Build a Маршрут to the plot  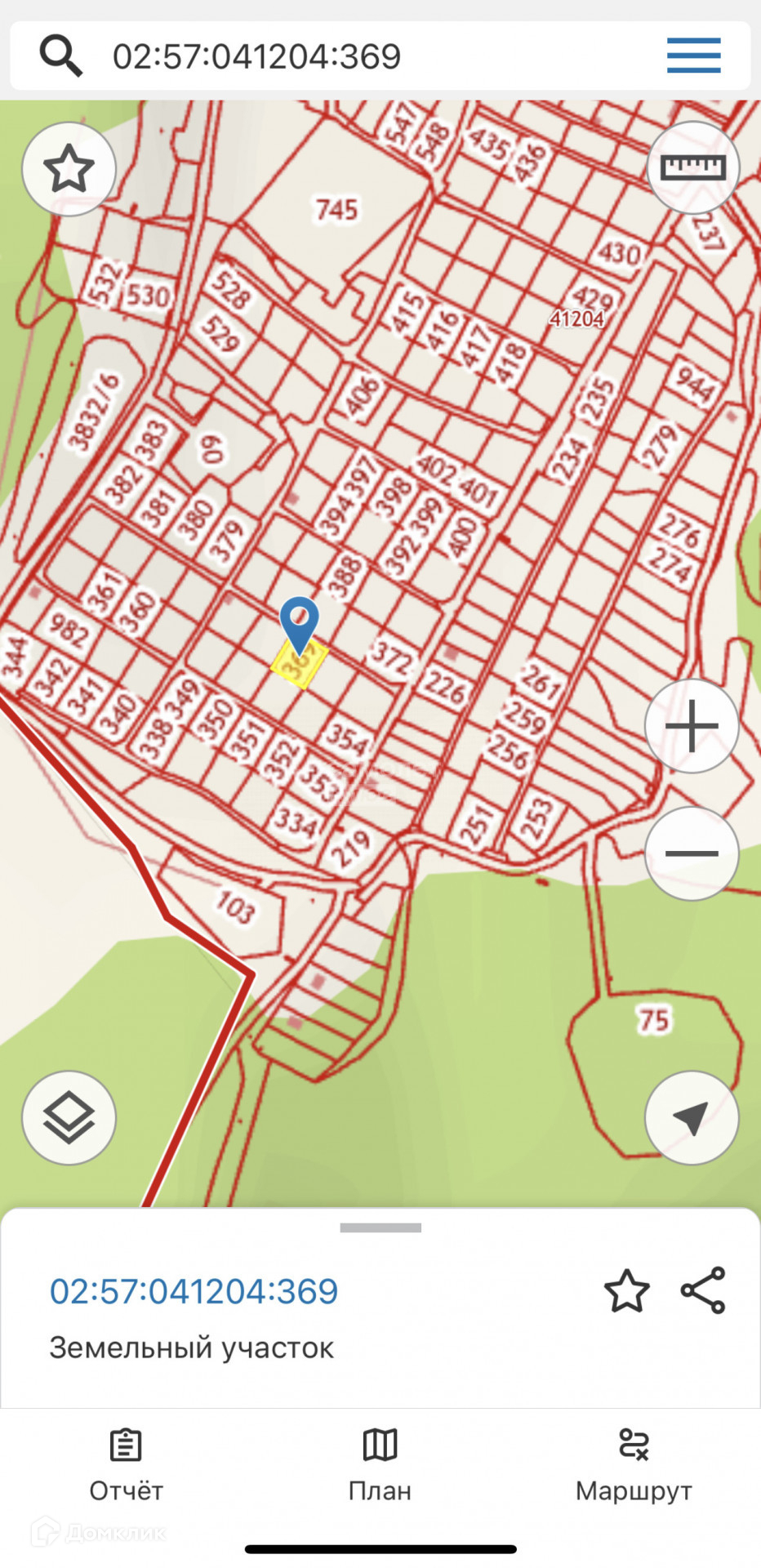click(634, 1466)
